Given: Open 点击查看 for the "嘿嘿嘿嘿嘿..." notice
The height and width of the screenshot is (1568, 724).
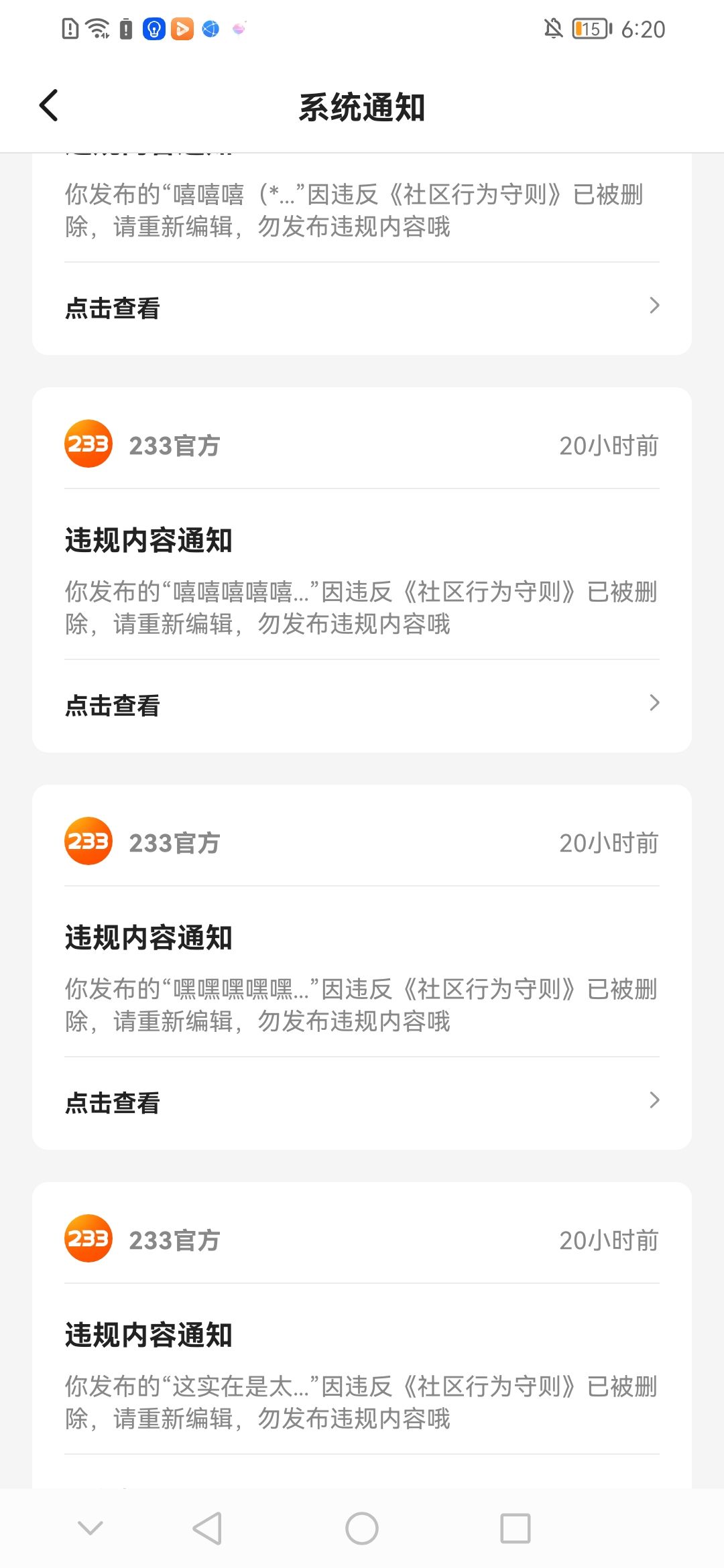Looking at the screenshot, I should click(x=362, y=1102).
